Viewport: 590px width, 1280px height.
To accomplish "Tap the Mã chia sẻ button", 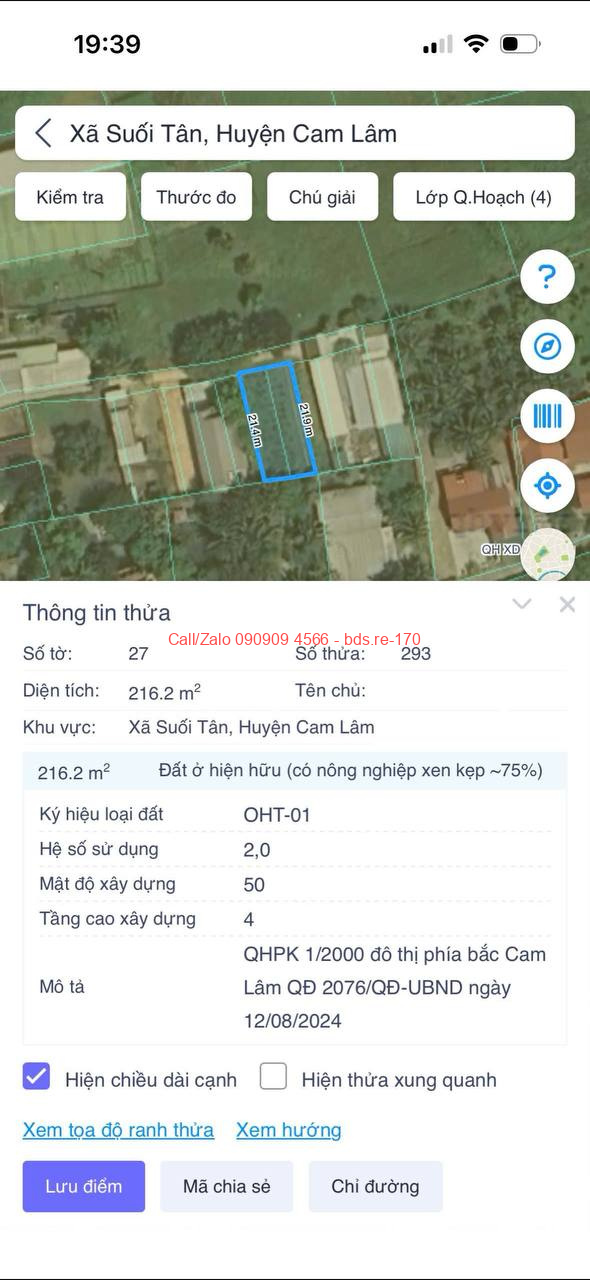I will pyautogui.click(x=227, y=1186).
